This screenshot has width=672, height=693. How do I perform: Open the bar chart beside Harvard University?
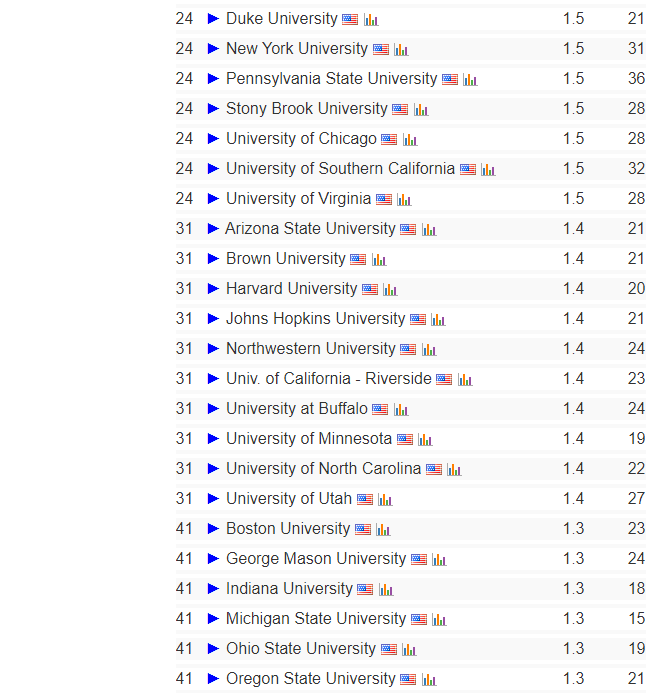390,289
